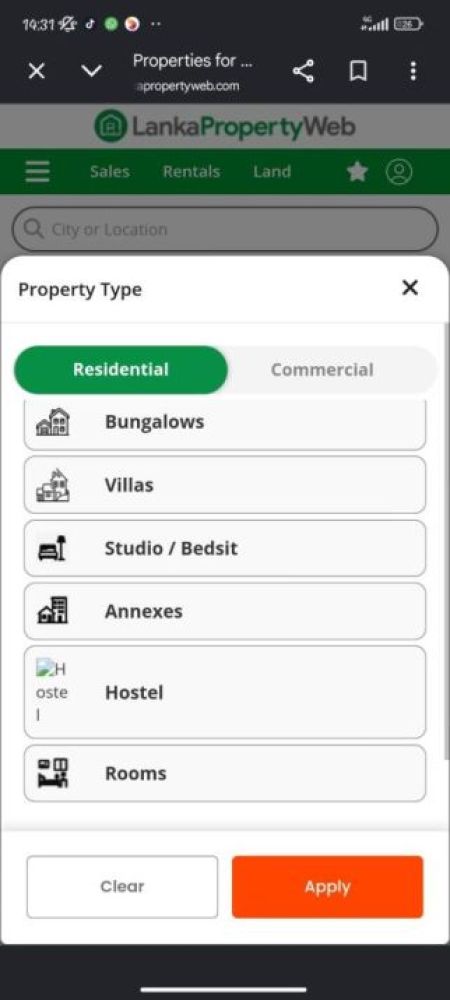Bookmark this page in the browser
The height and width of the screenshot is (1000, 450).
pyautogui.click(x=358, y=71)
